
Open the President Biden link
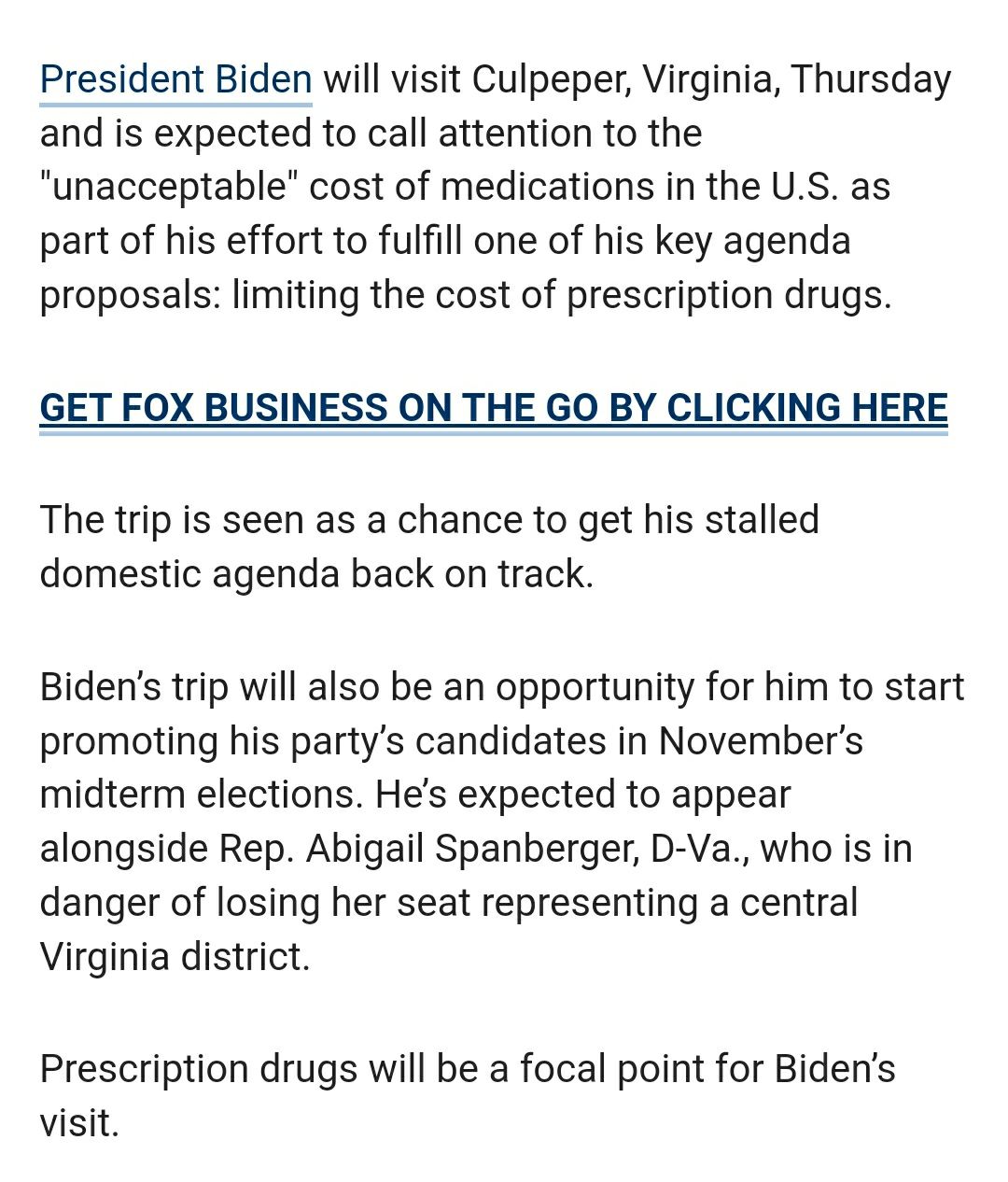[175, 80]
